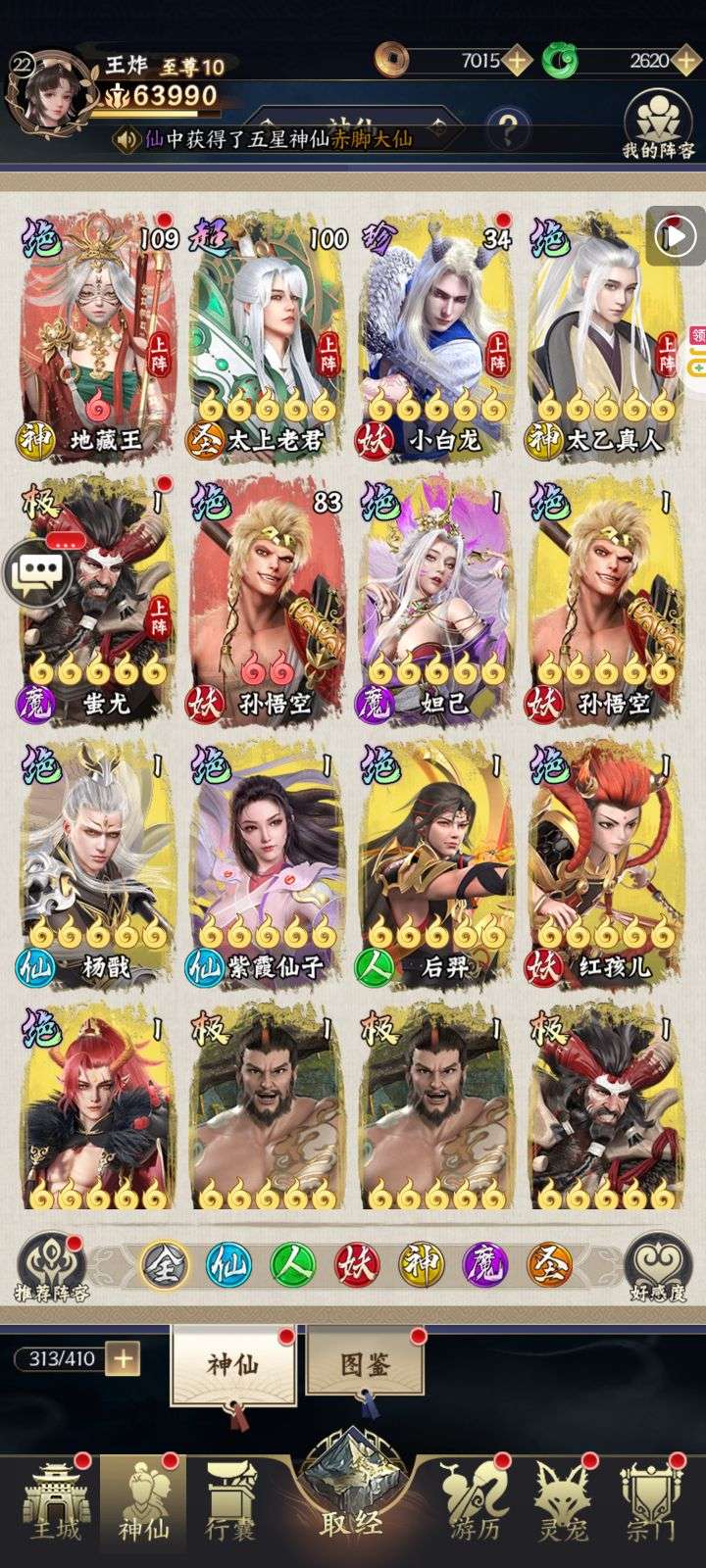The height and width of the screenshot is (1568, 706).
Task: Filter heroes by 妖 faction
Action: click(357, 1265)
